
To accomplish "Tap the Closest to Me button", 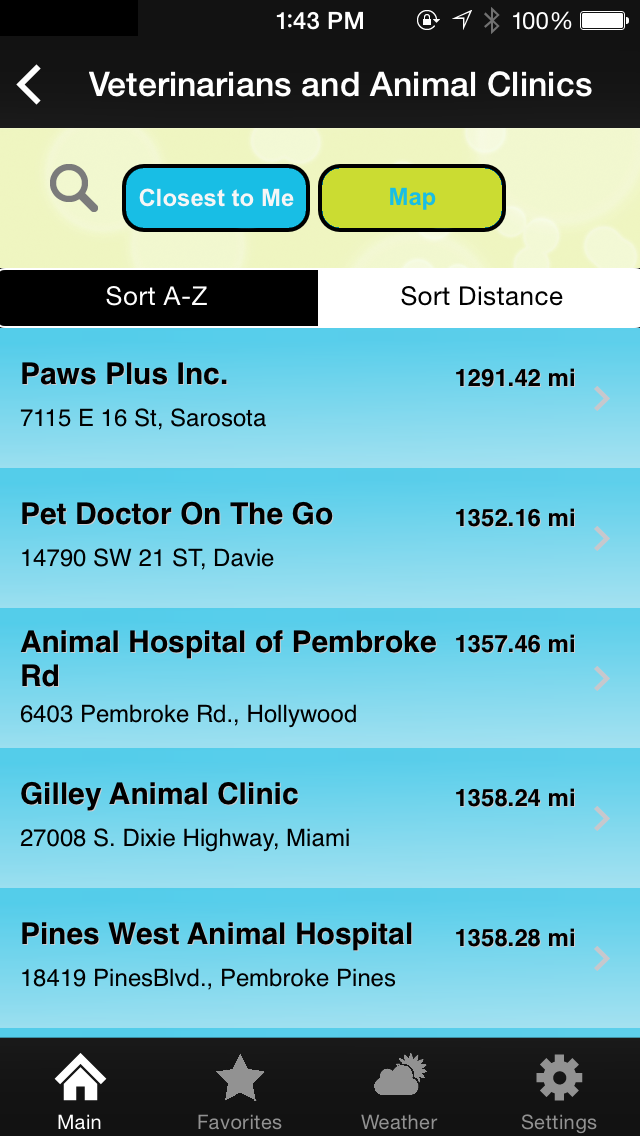I will (216, 198).
